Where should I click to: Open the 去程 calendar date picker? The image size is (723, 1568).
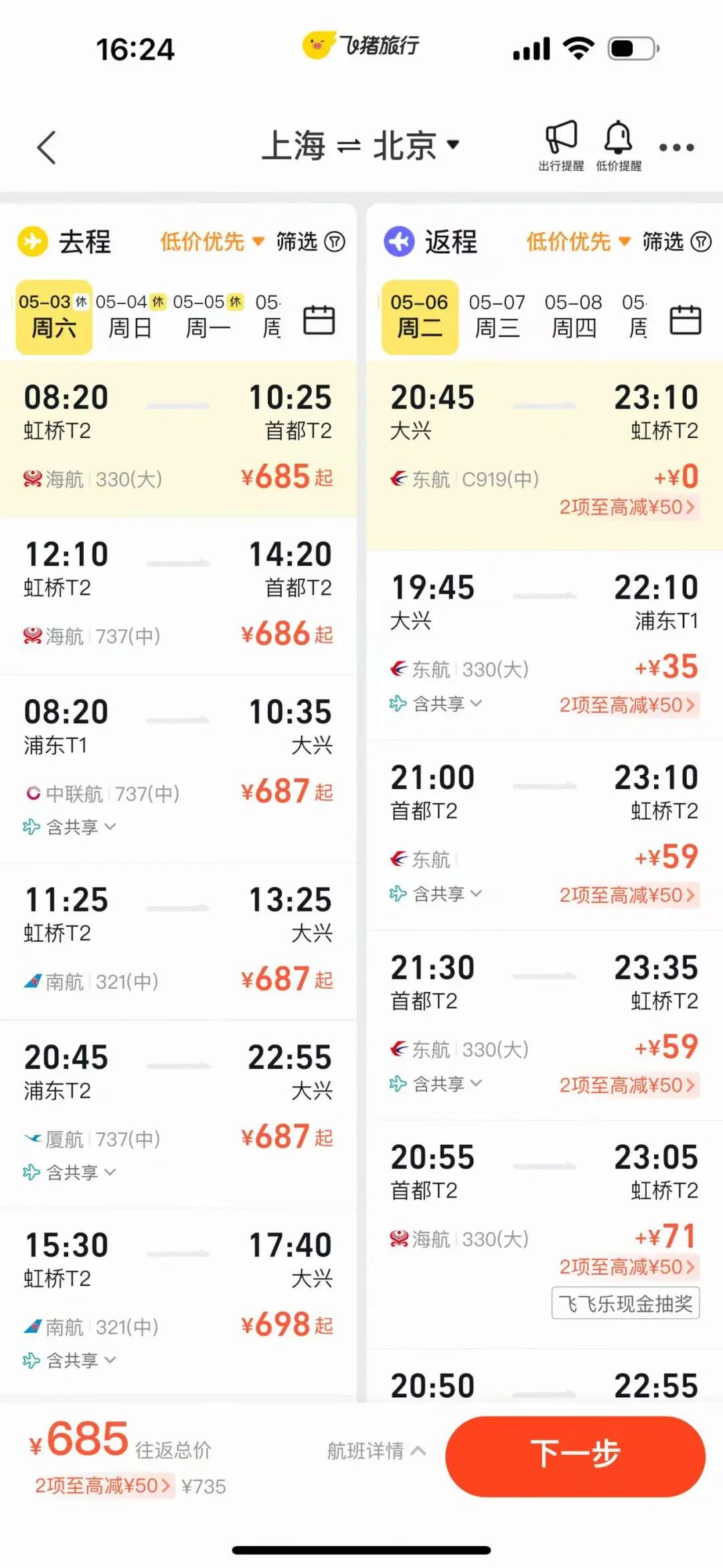(x=319, y=319)
